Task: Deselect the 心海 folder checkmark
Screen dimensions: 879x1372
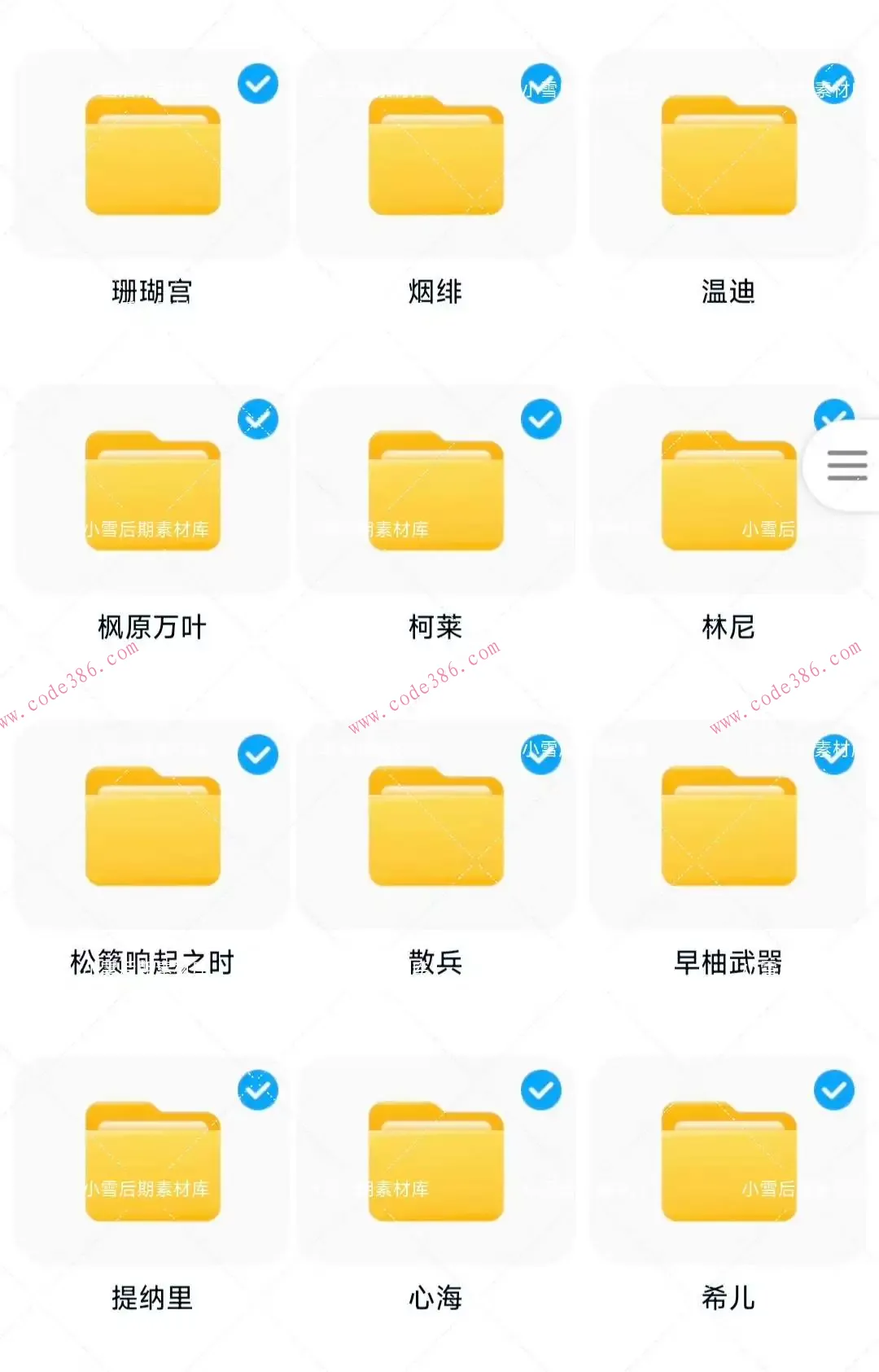Action: pos(540,1091)
